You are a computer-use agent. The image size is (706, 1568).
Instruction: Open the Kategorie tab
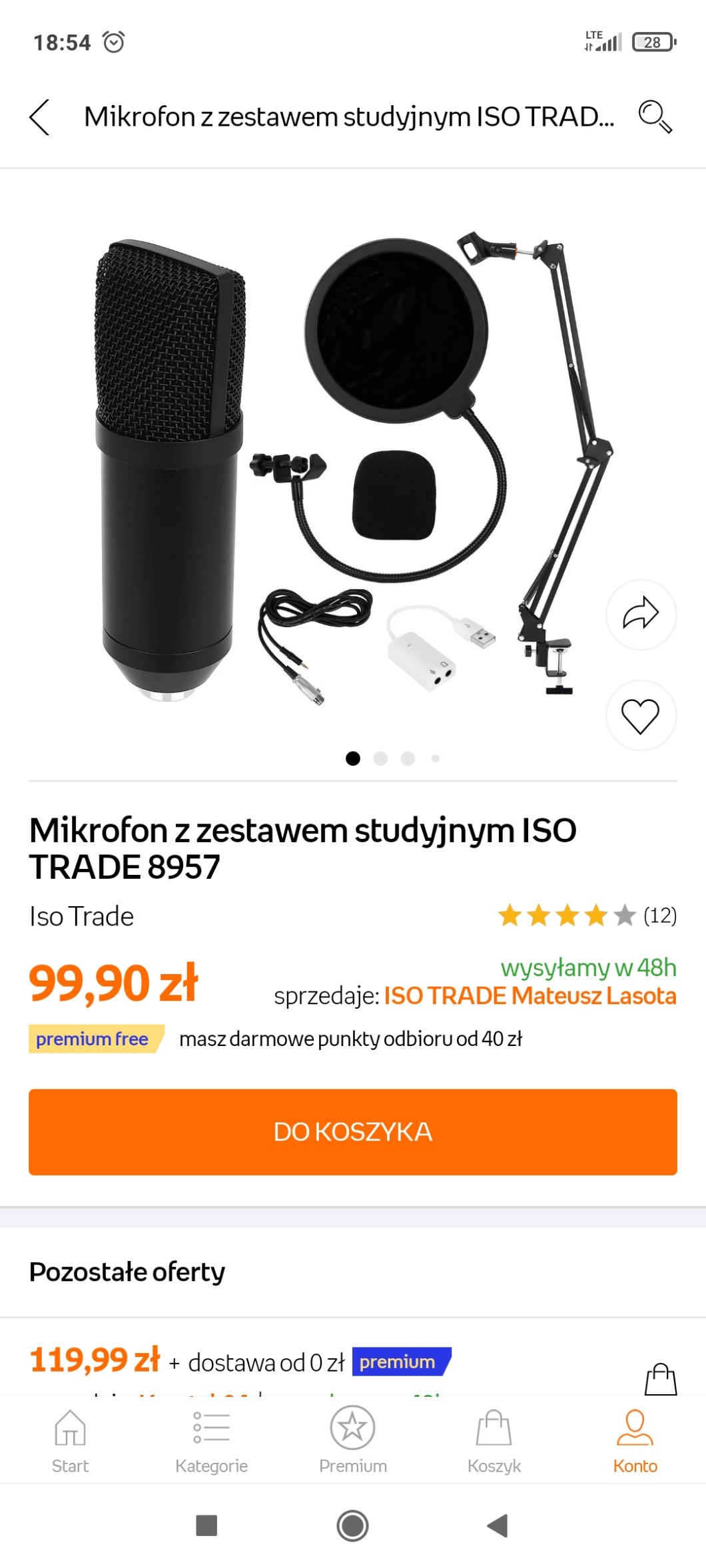pos(212,1441)
